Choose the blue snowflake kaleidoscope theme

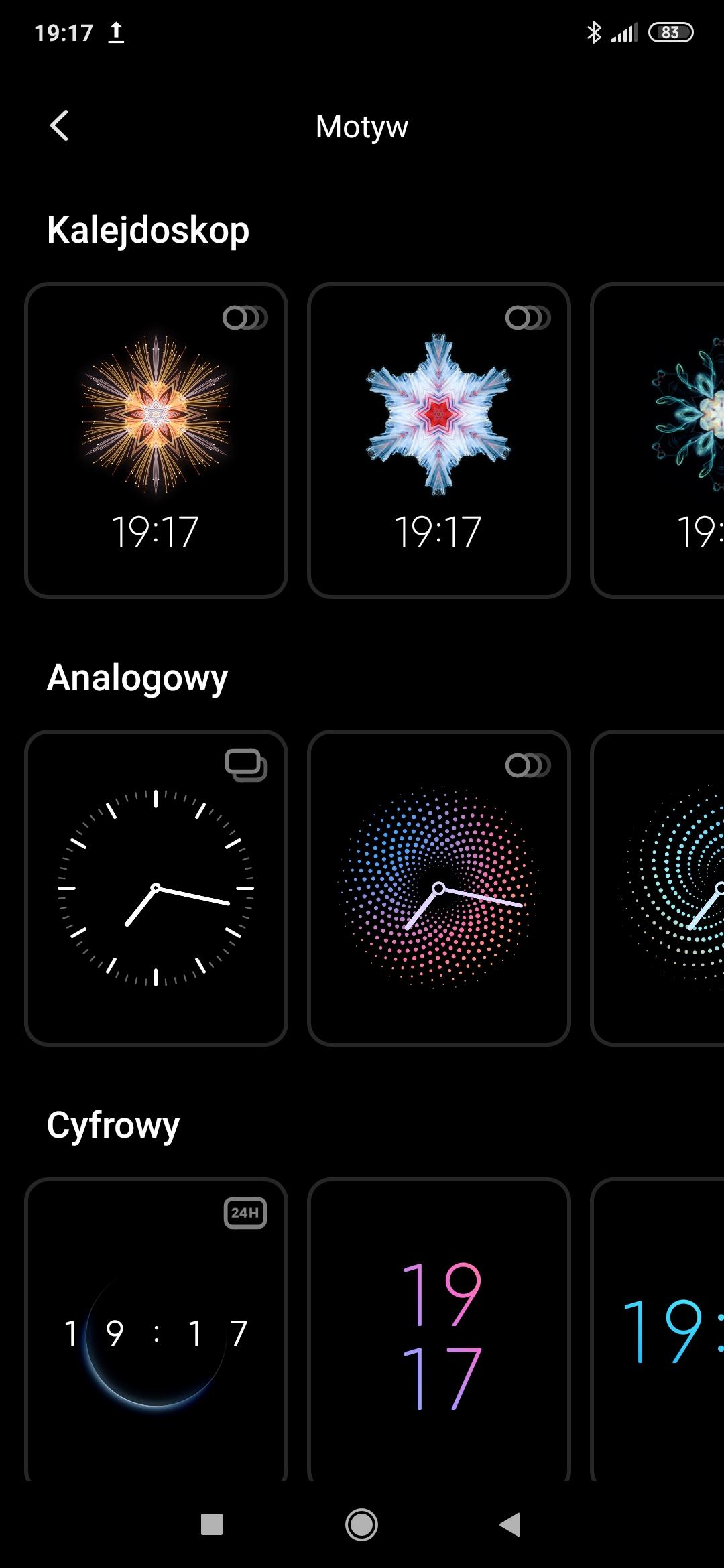(x=439, y=440)
